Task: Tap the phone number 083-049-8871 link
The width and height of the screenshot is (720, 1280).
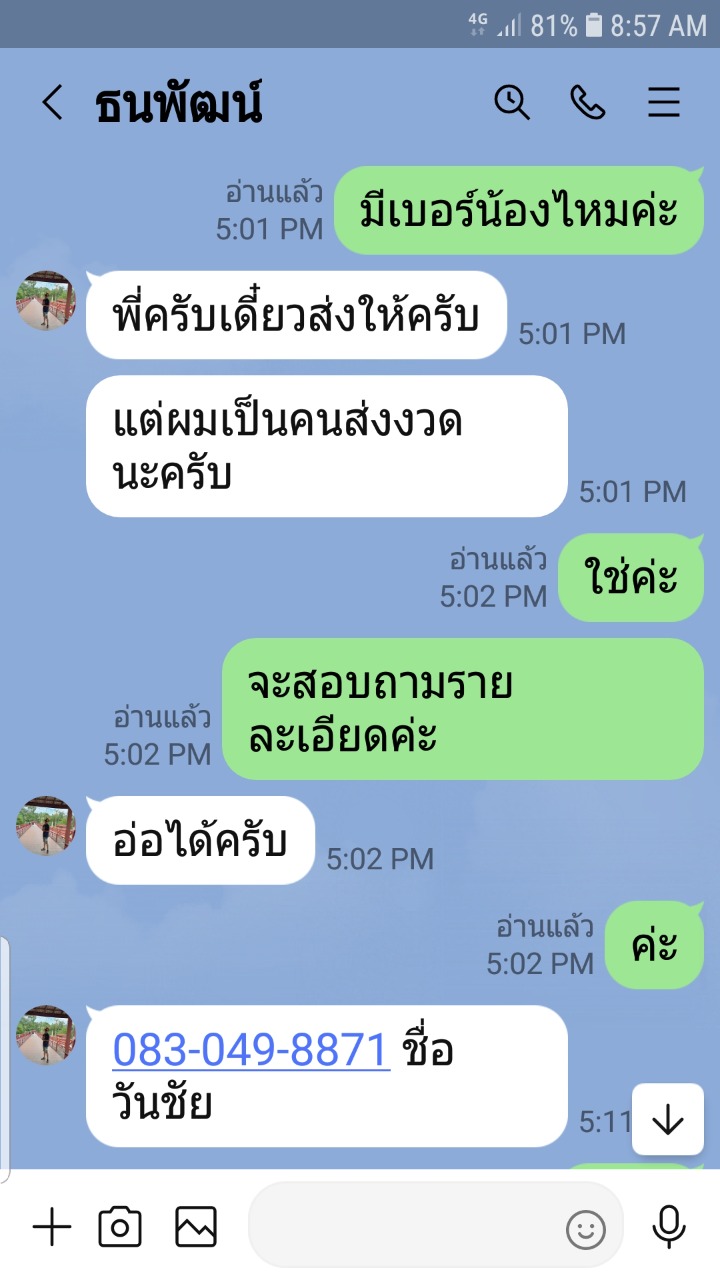Action: click(251, 1051)
